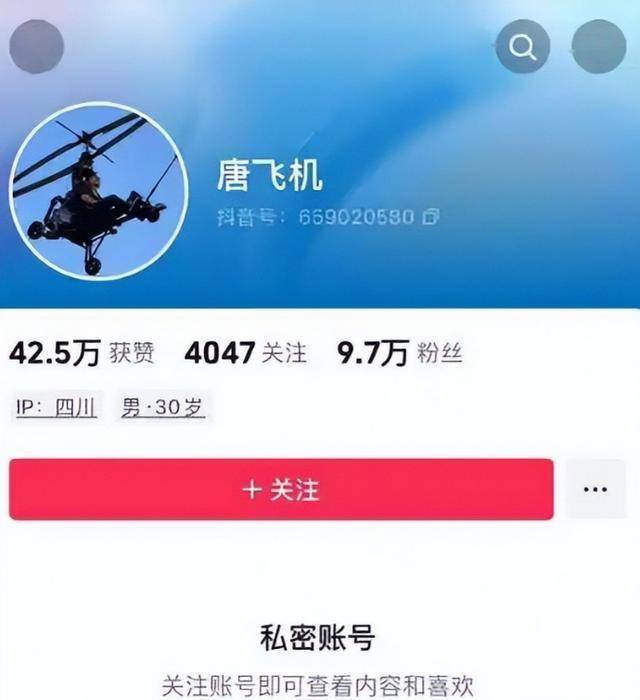Screen dimensions: 640x700
Task: Open the three-dot more options button
Action: click(x=595, y=490)
